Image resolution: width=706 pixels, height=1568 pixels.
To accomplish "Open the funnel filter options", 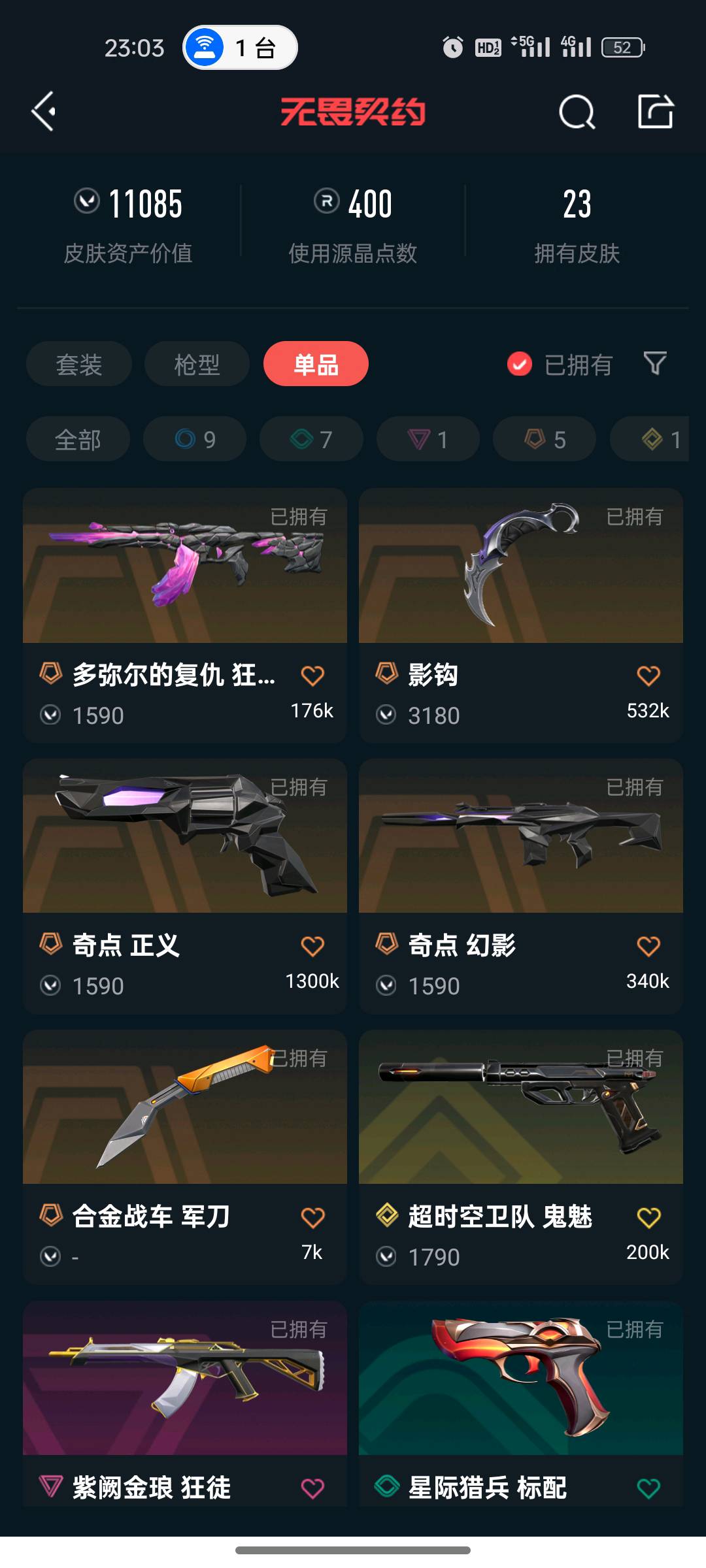I will pyautogui.click(x=655, y=363).
